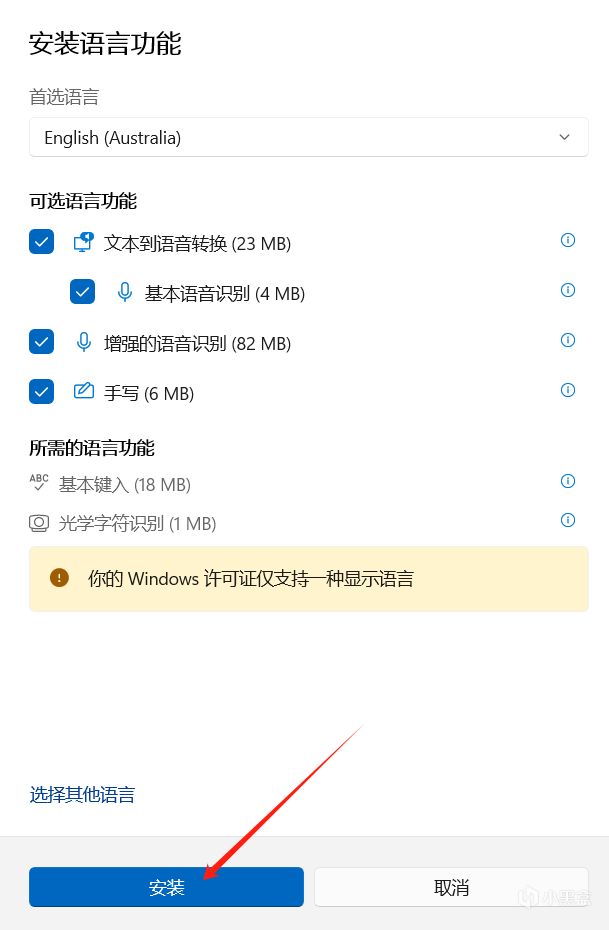Viewport: 609px width, 930px height.
Task: Uncheck the 文本到语音转换 checkbox
Action: click(42, 242)
